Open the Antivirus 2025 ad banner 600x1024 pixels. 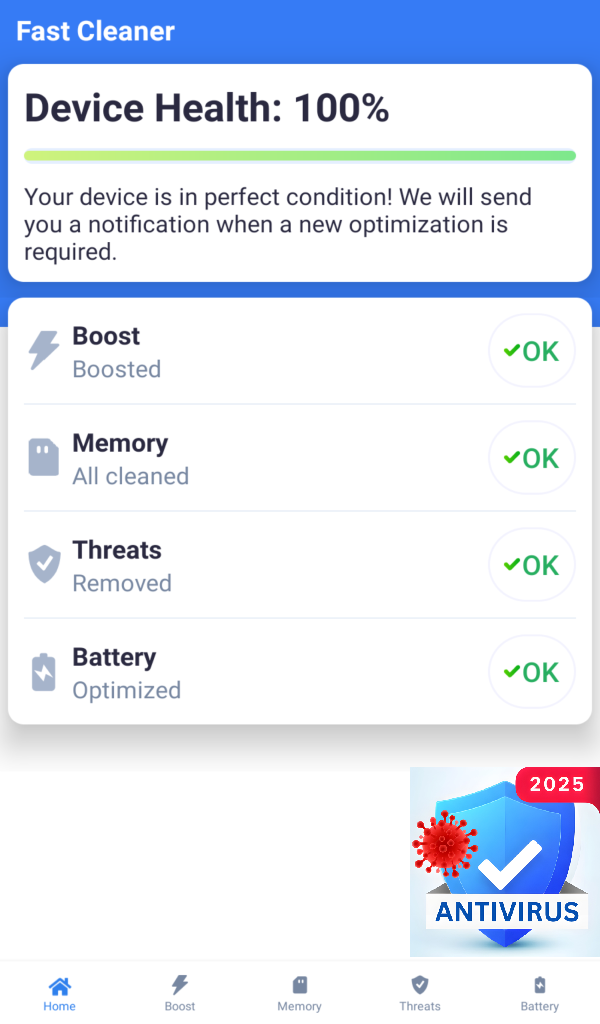(505, 862)
